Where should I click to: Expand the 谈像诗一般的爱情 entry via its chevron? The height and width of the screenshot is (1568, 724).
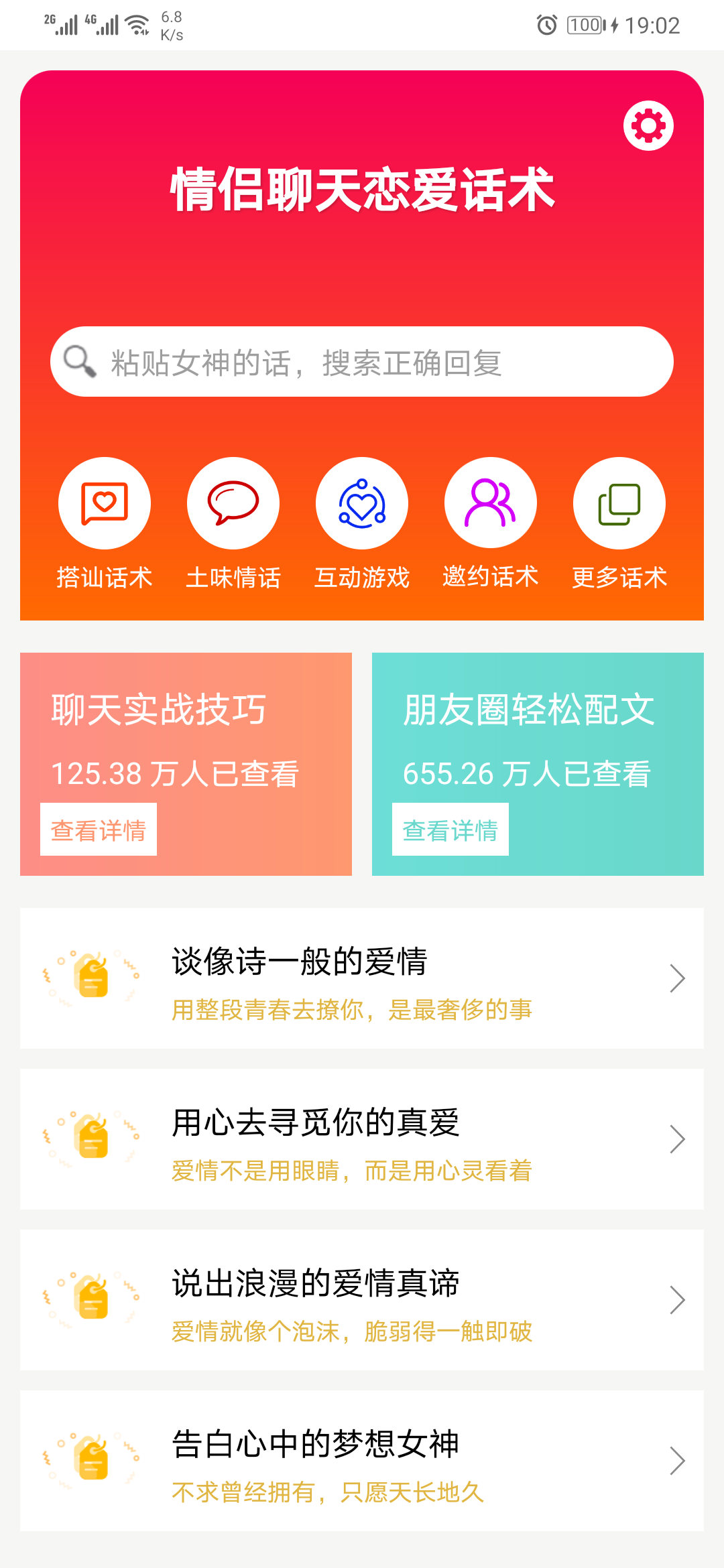[x=677, y=978]
